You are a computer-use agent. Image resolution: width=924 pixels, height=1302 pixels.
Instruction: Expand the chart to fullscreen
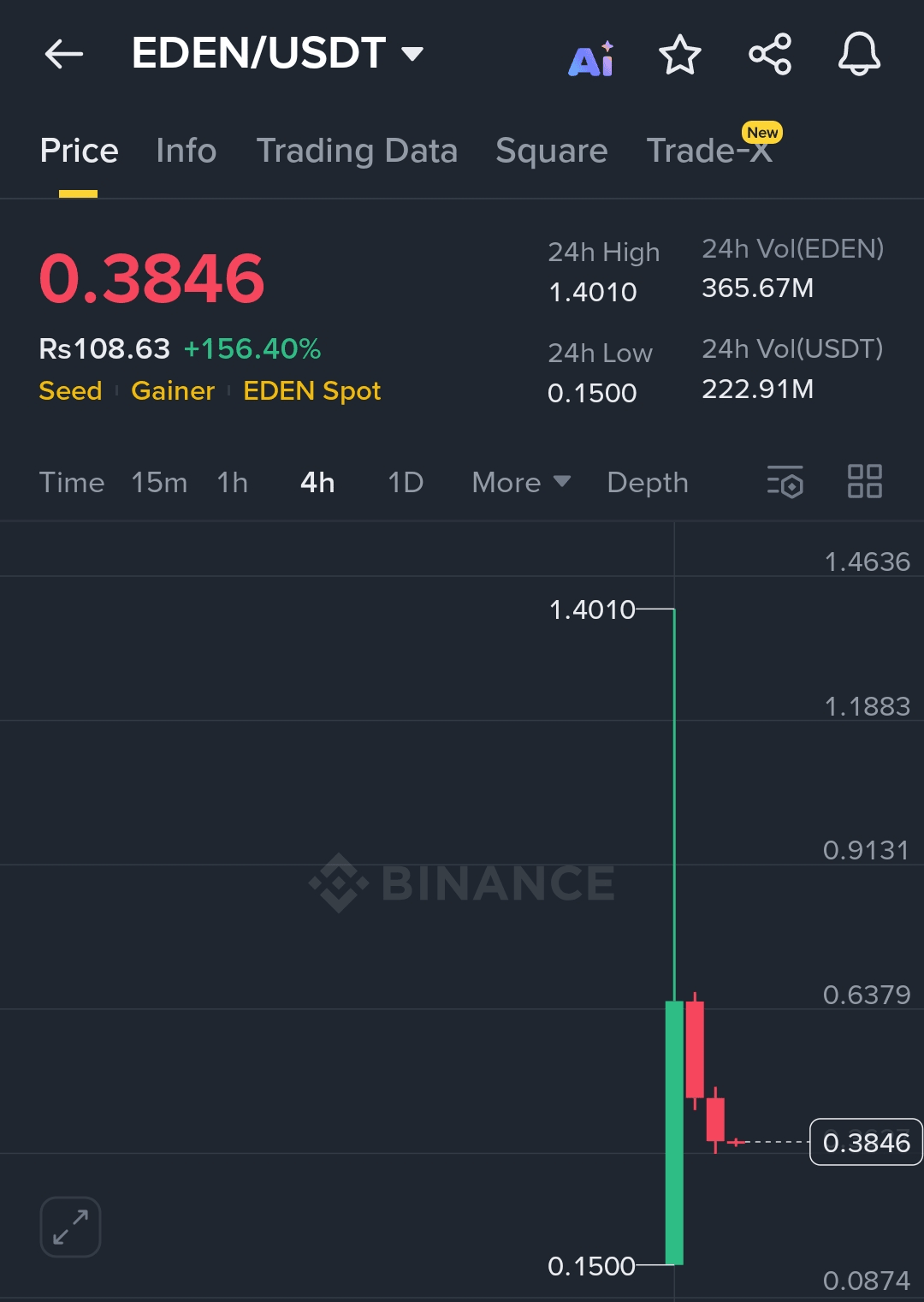(70, 1227)
